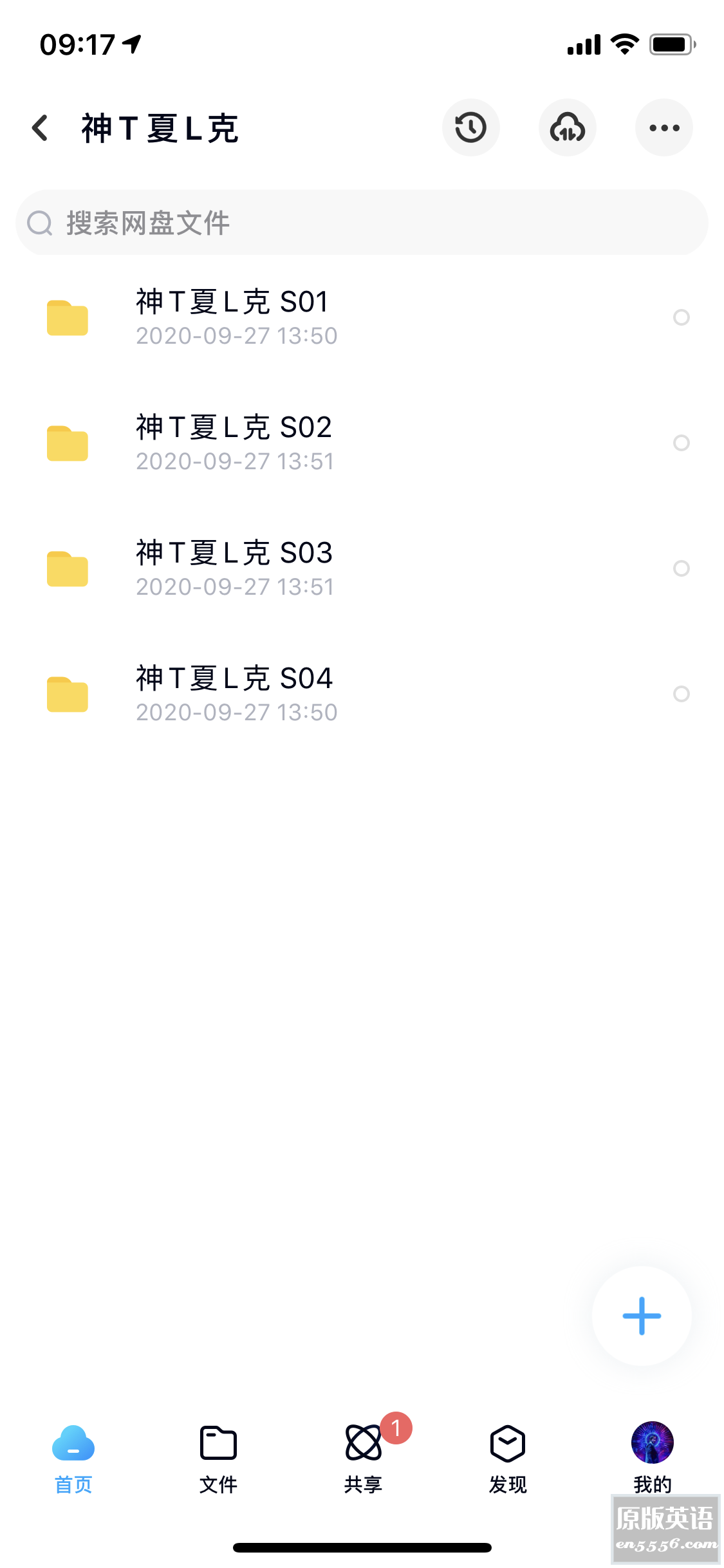The height and width of the screenshot is (1568, 724).
Task: Tap the blue plus add button
Action: tap(642, 1316)
